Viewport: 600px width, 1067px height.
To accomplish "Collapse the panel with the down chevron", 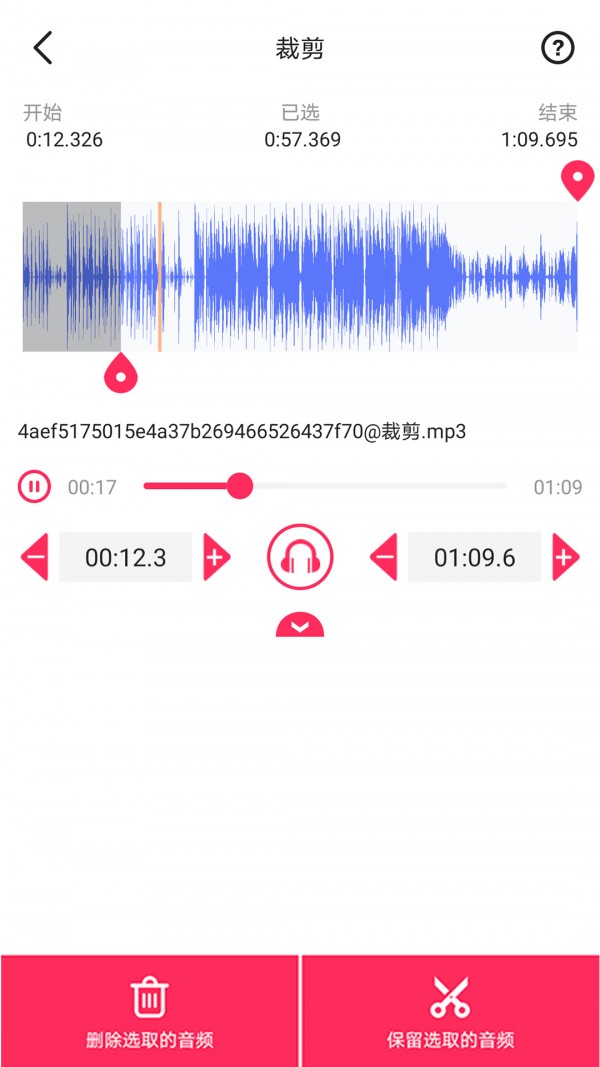I will tap(300, 626).
